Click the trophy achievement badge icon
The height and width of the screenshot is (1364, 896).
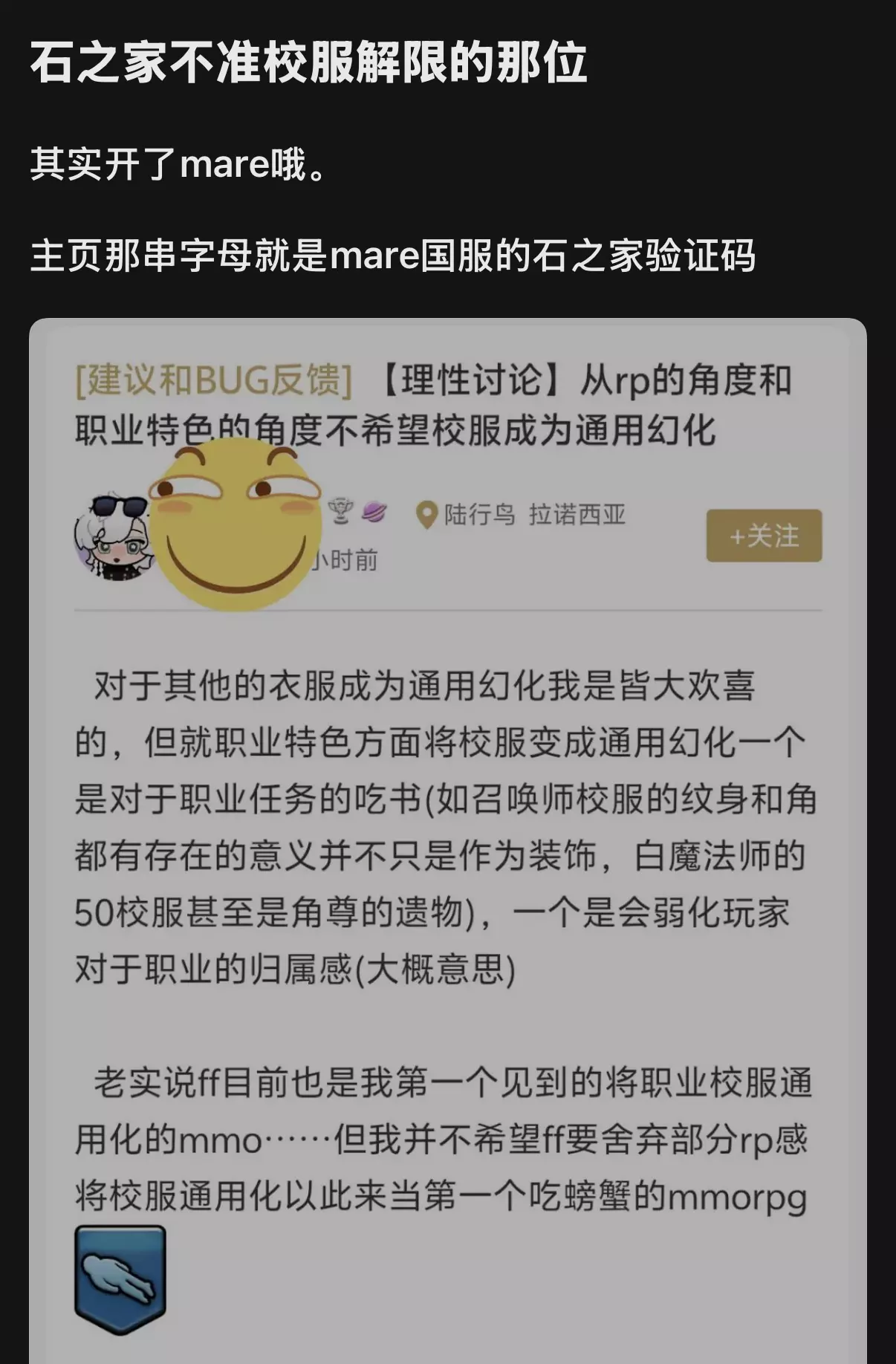[341, 511]
